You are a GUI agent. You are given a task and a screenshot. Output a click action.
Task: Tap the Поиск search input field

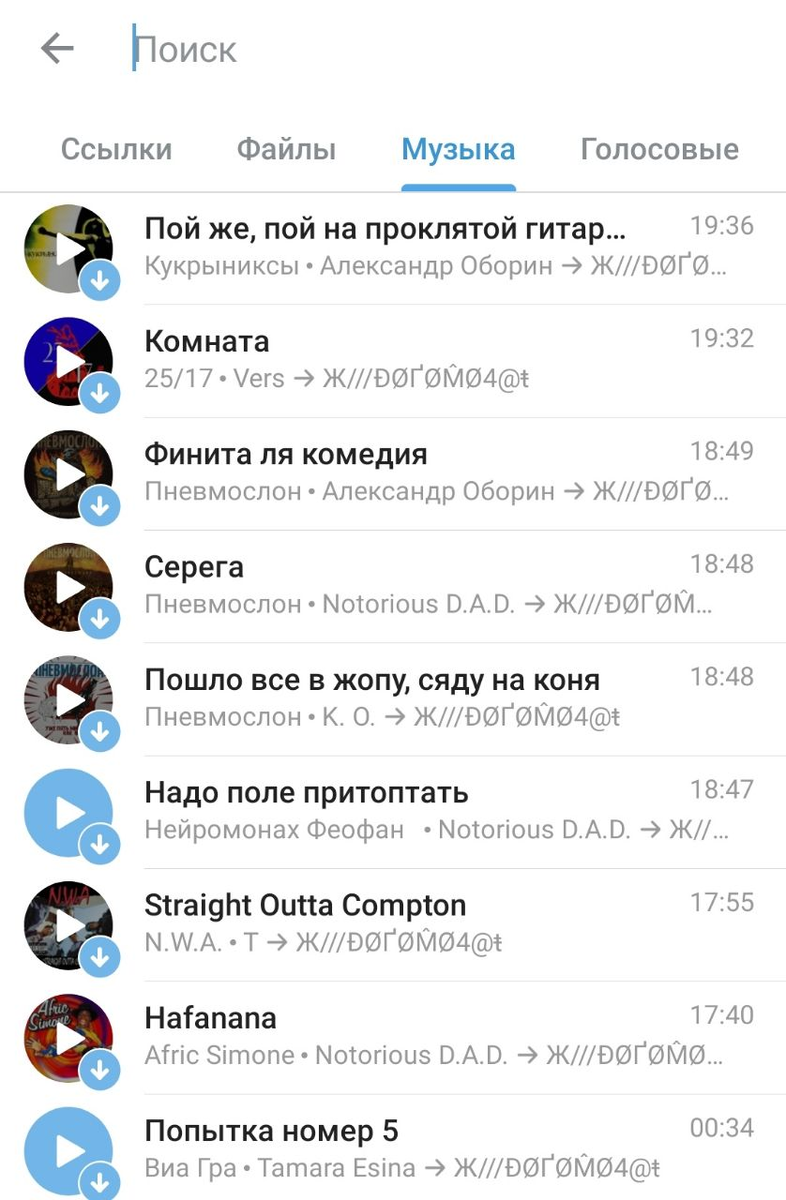tap(300, 50)
